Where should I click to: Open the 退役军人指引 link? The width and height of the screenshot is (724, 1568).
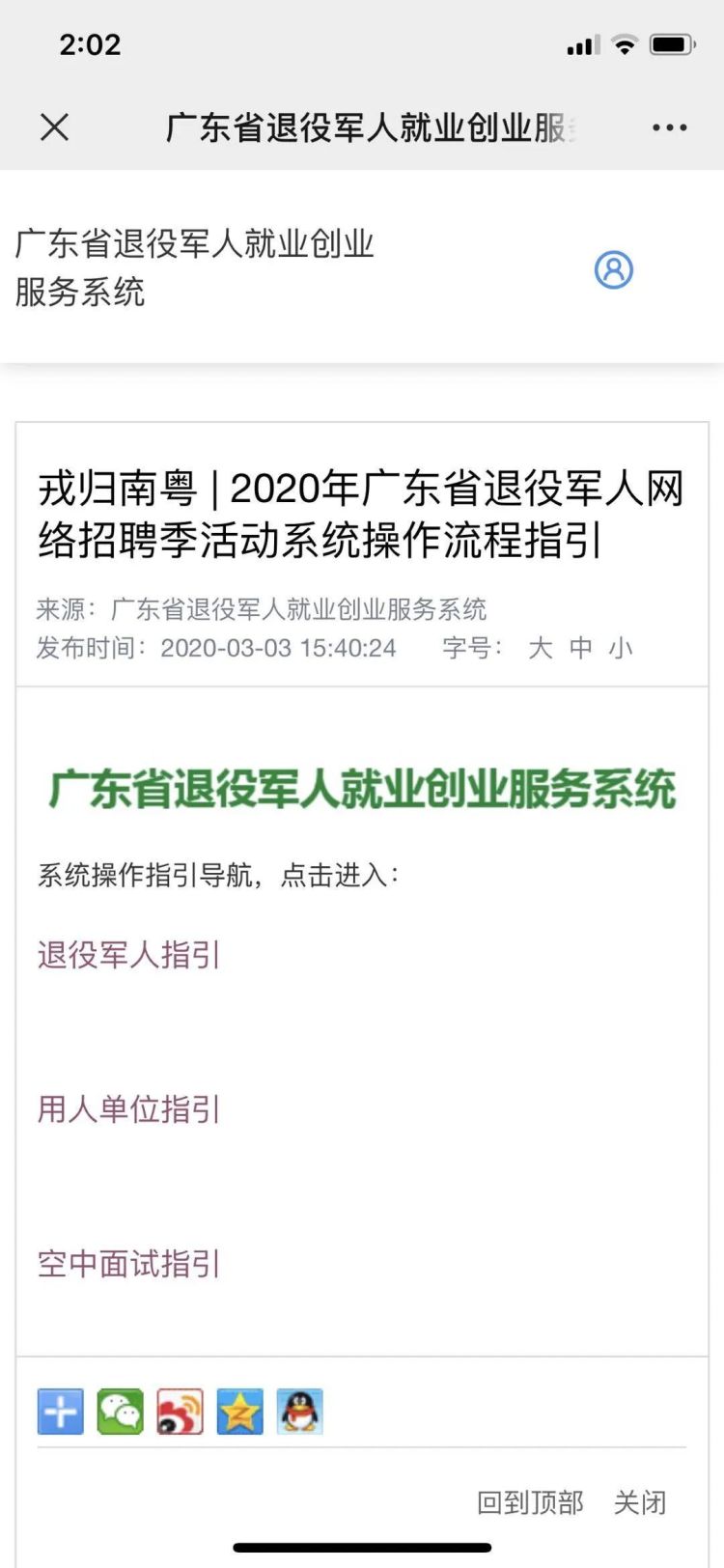(x=129, y=955)
